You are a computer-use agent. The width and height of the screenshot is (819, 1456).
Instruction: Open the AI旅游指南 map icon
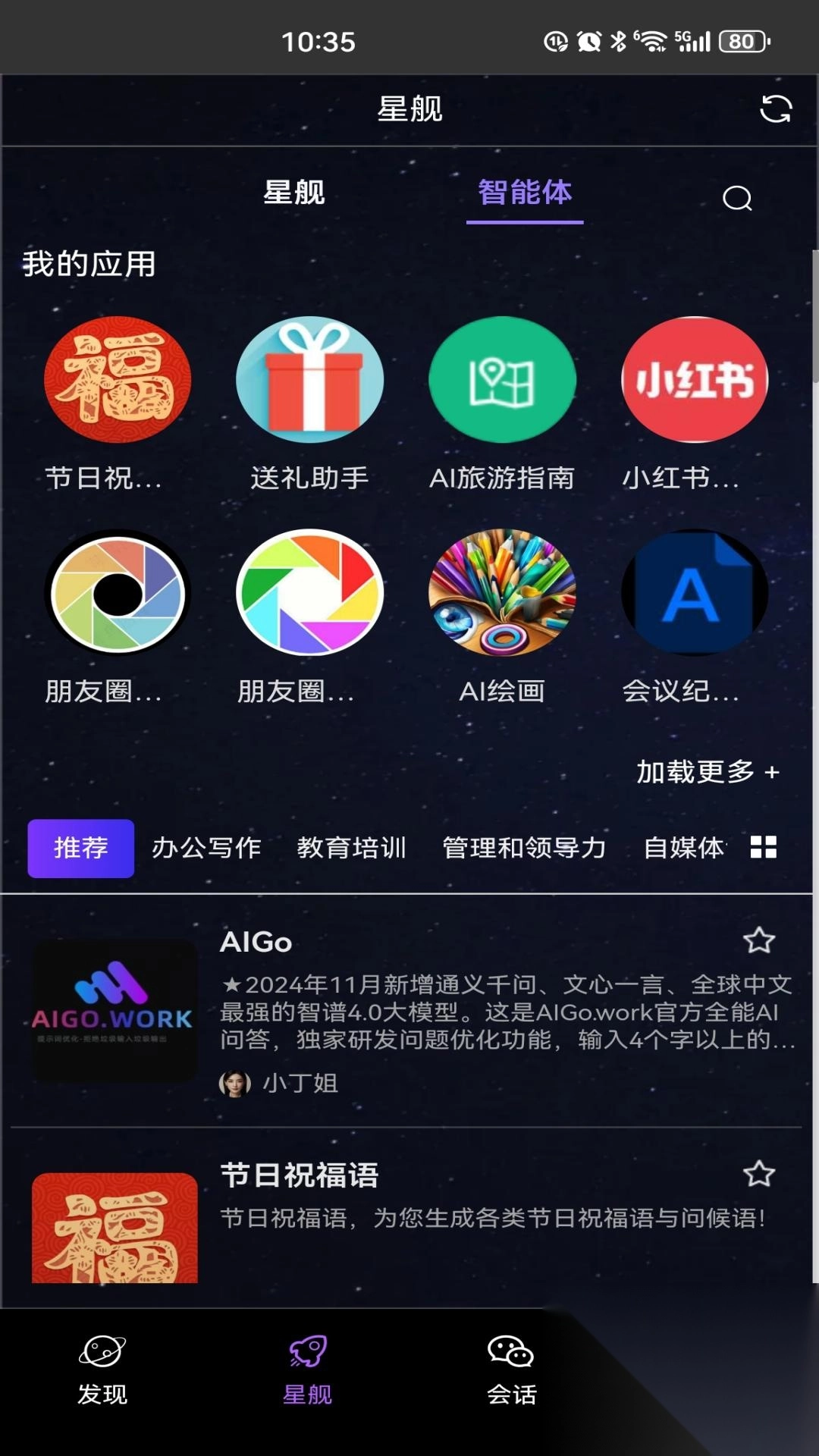click(x=501, y=379)
